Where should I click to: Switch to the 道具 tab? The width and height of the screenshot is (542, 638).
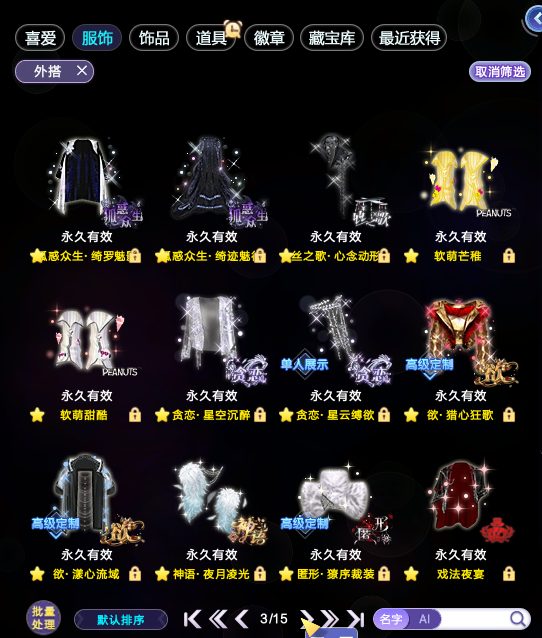point(211,38)
